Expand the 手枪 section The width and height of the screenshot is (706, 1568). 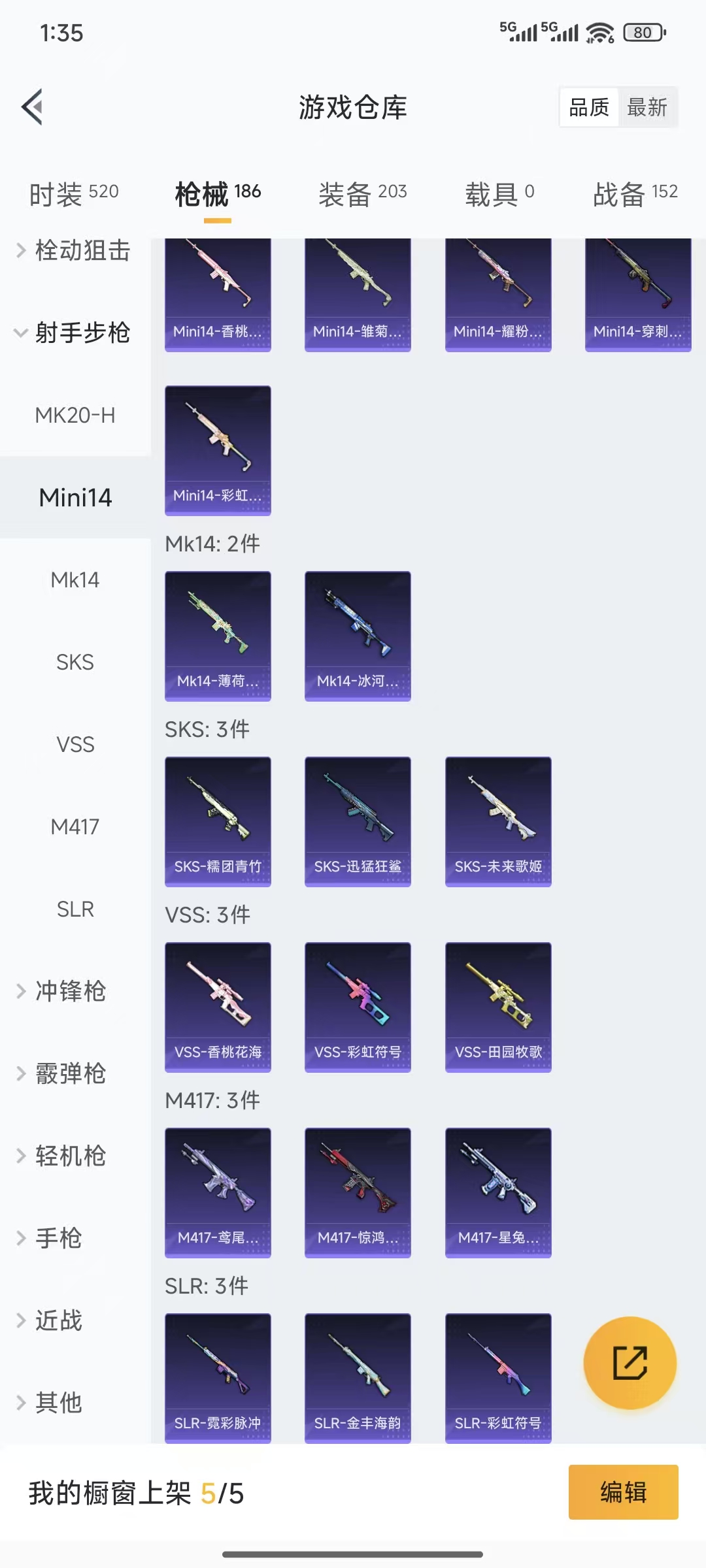[59, 1238]
